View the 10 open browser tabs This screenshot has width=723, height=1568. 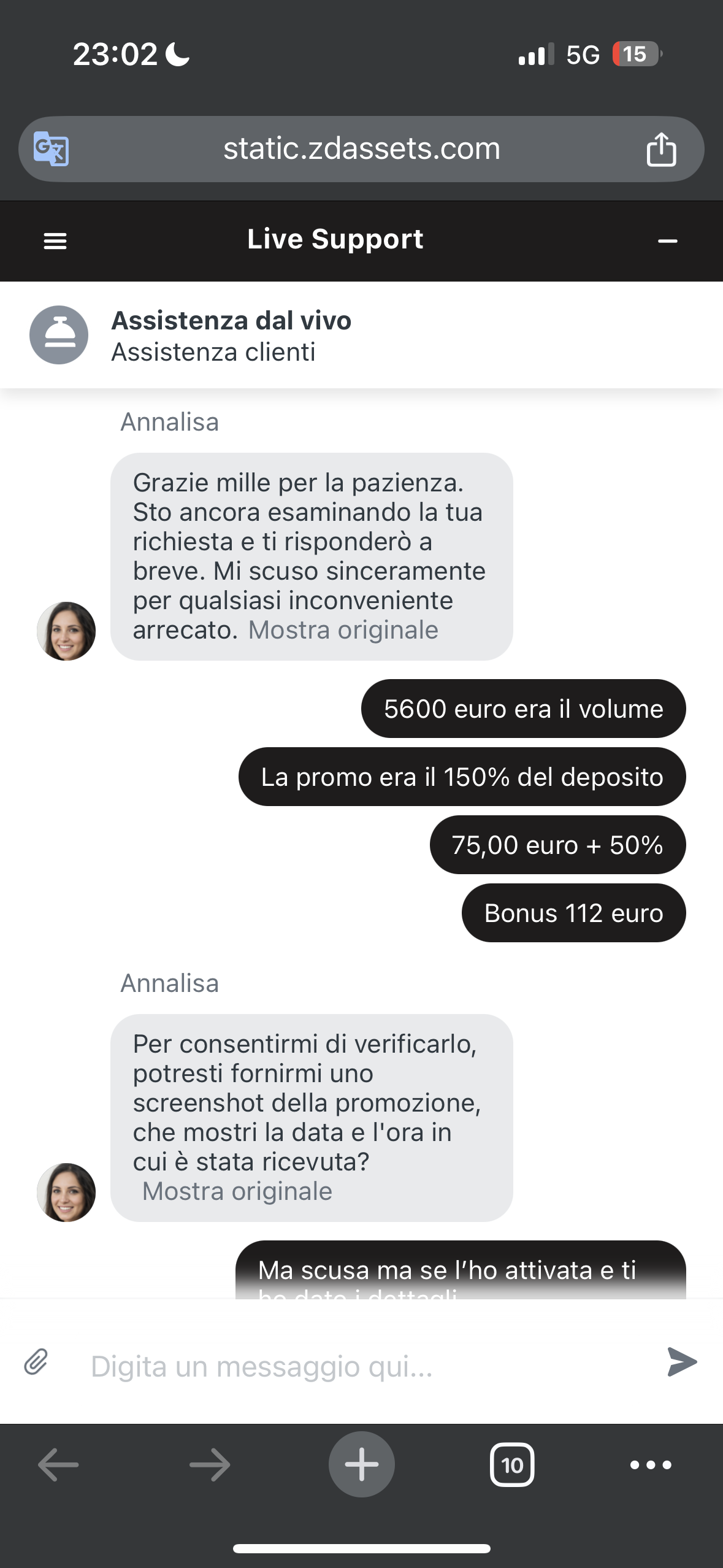[512, 1465]
